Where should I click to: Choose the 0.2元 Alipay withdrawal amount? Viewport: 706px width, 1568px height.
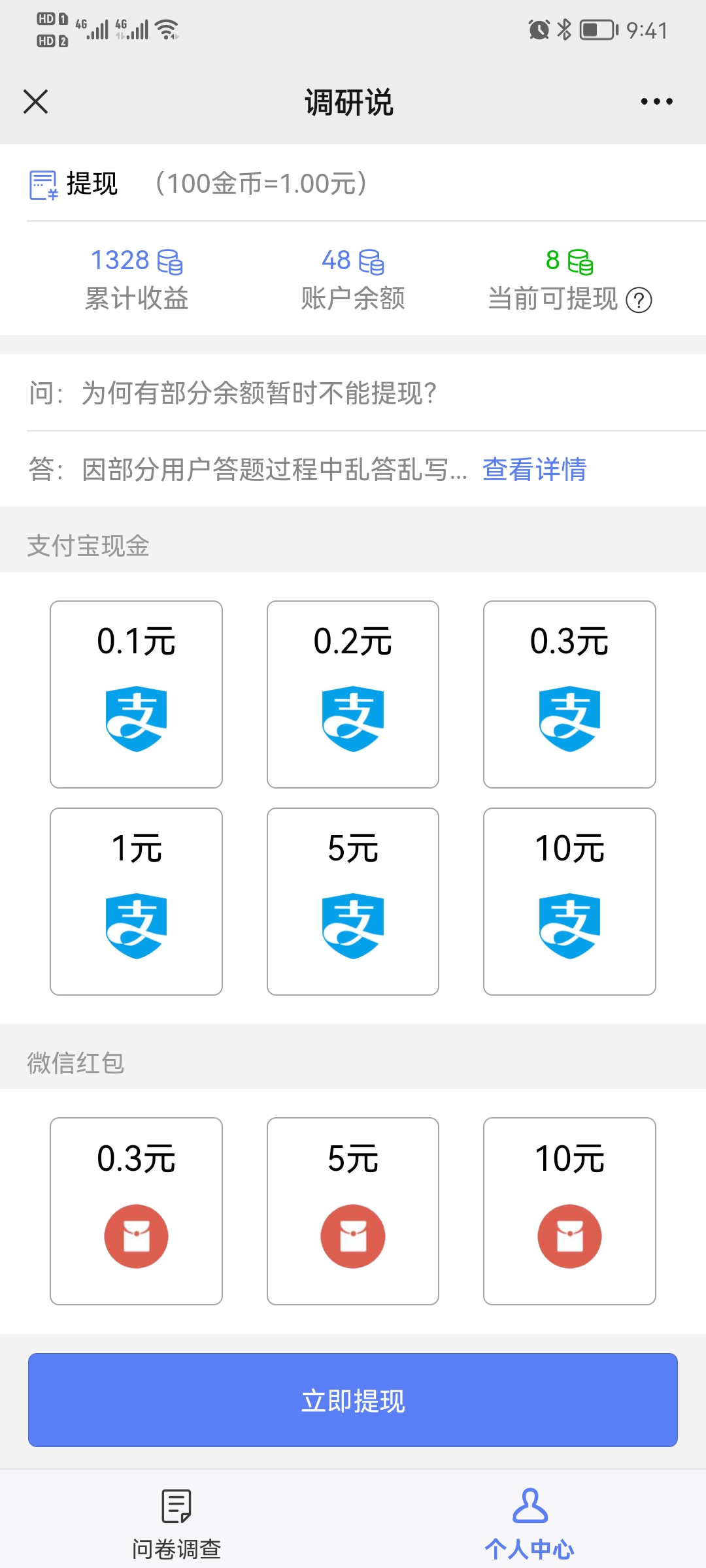tap(353, 694)
